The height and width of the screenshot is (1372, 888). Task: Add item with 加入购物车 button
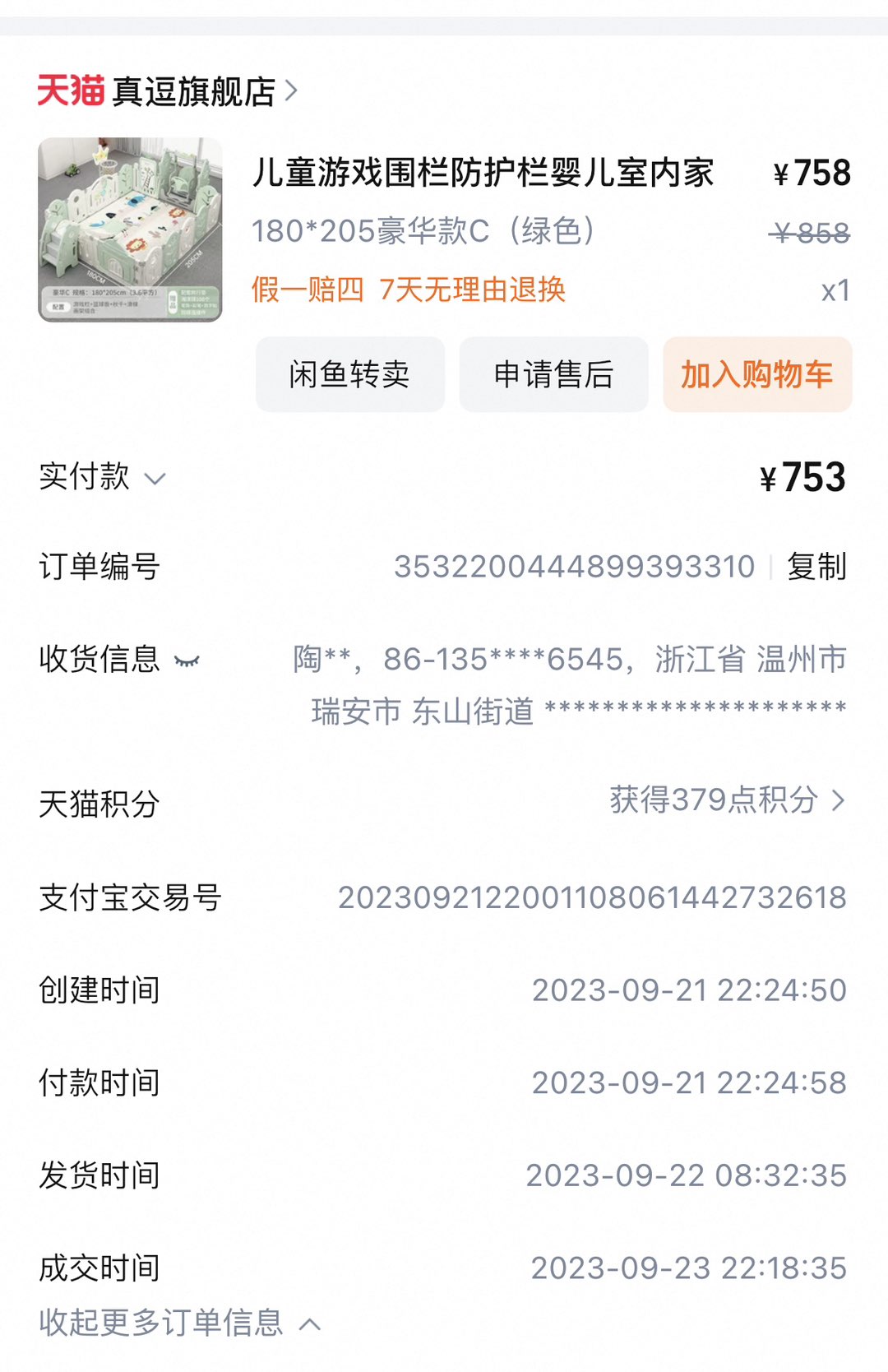[x=756, y=374]
